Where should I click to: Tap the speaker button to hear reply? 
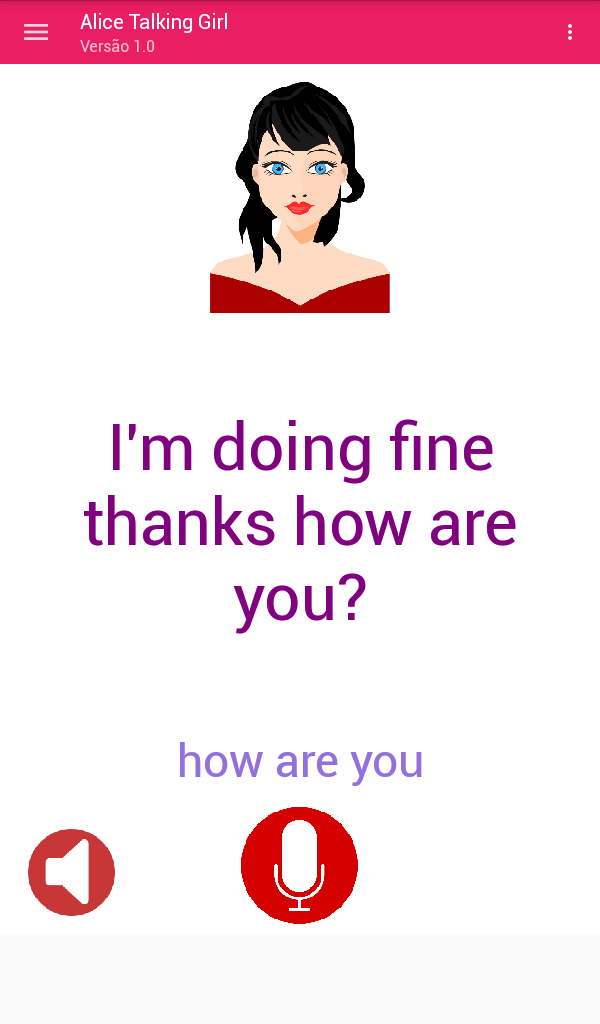tap(72, 872)
